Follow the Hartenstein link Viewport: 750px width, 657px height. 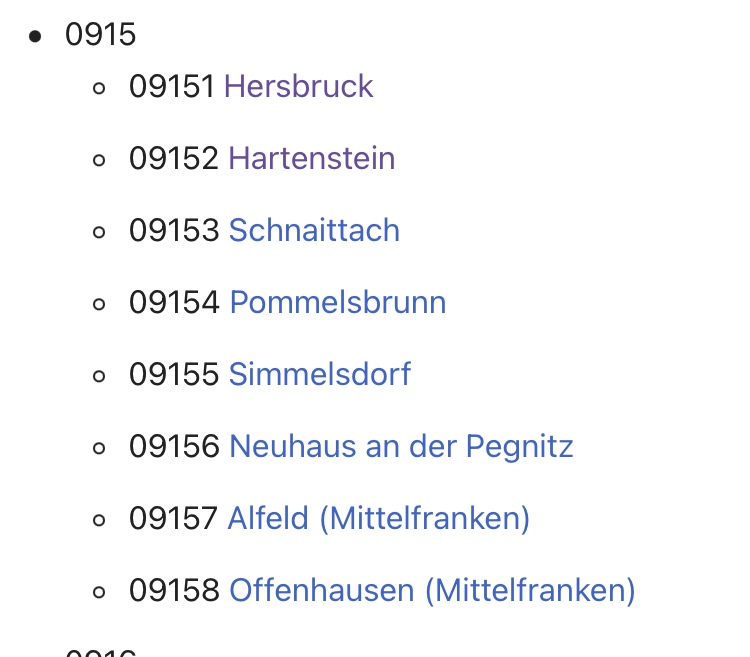(x=311, y=159)
